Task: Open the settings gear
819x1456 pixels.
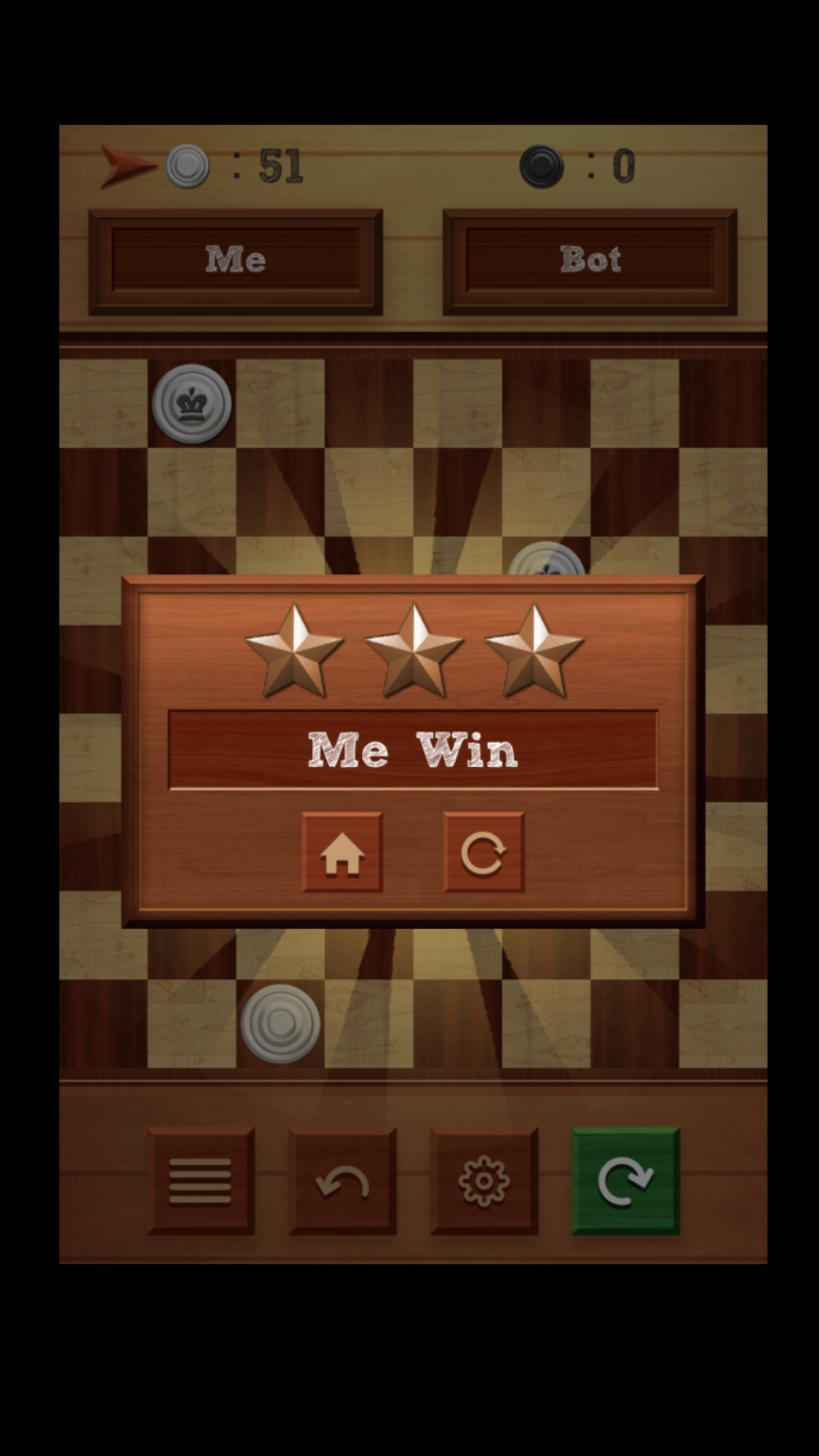Action: (x=484, y=1181)
